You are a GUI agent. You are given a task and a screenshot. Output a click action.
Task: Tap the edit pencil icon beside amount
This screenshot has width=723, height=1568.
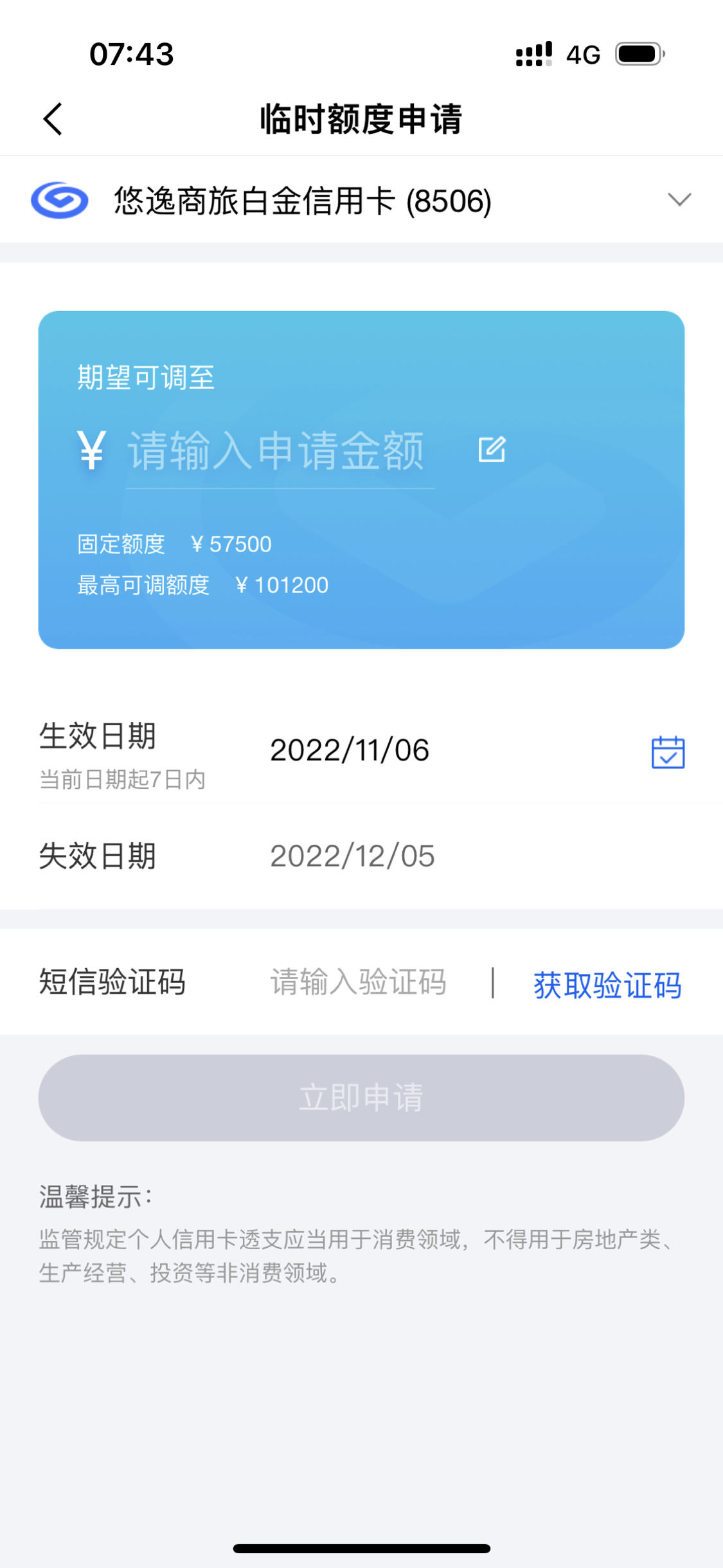click(x=492, y=449)
